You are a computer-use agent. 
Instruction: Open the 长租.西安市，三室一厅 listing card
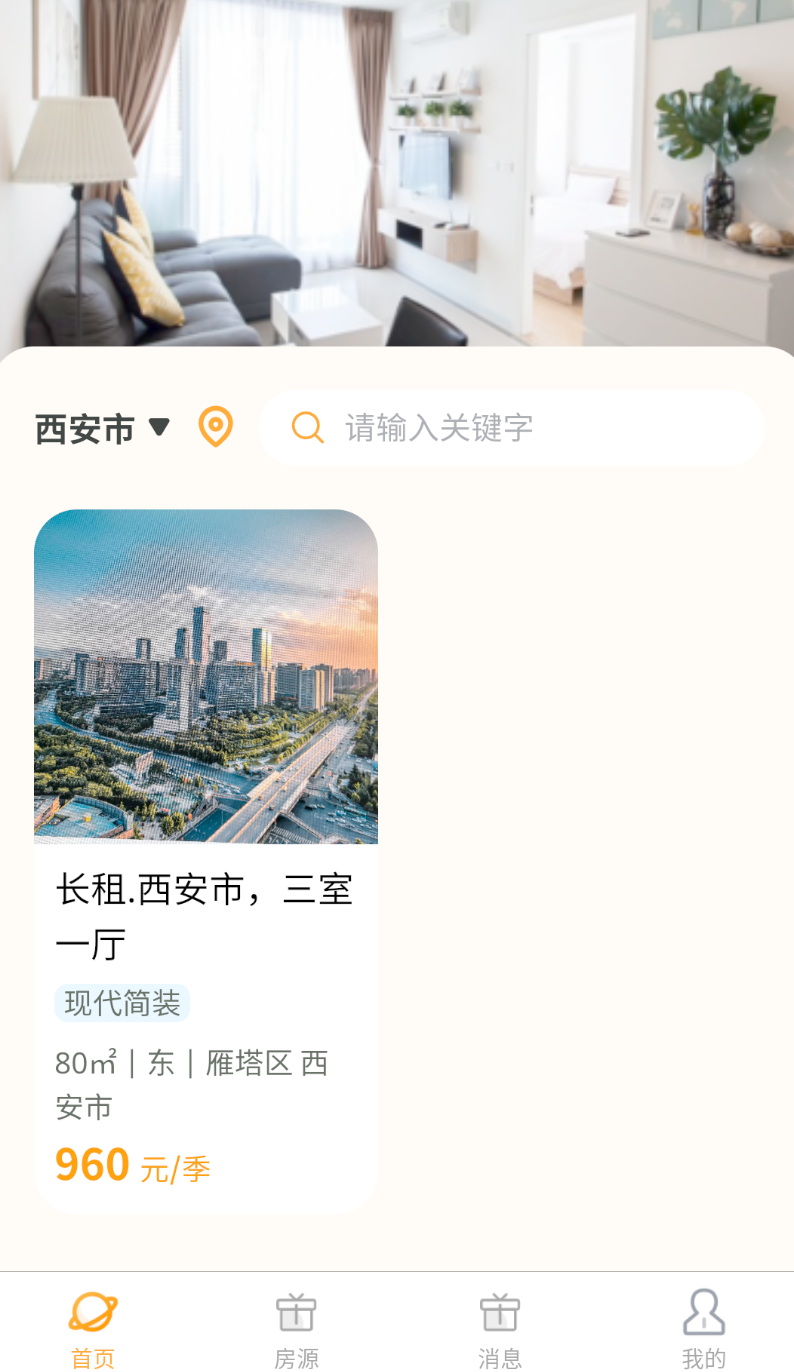pos(206,860)
